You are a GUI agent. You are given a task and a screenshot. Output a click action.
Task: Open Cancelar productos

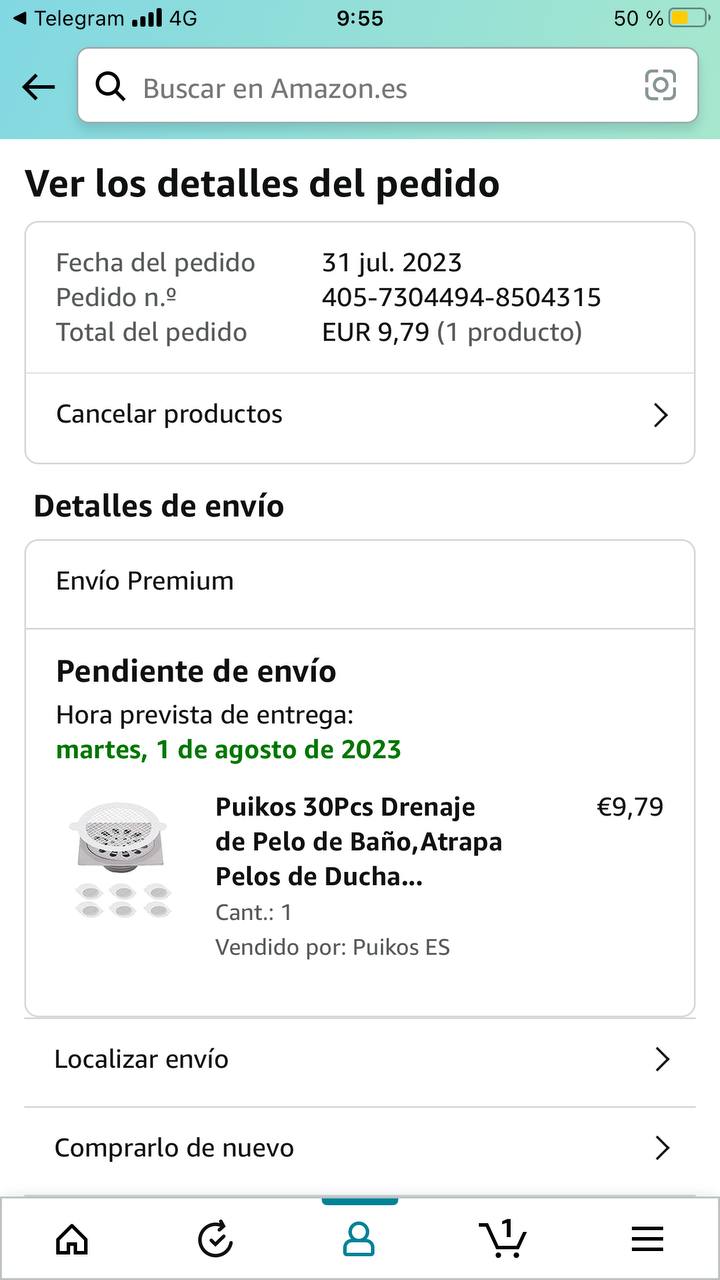point(360,415)
